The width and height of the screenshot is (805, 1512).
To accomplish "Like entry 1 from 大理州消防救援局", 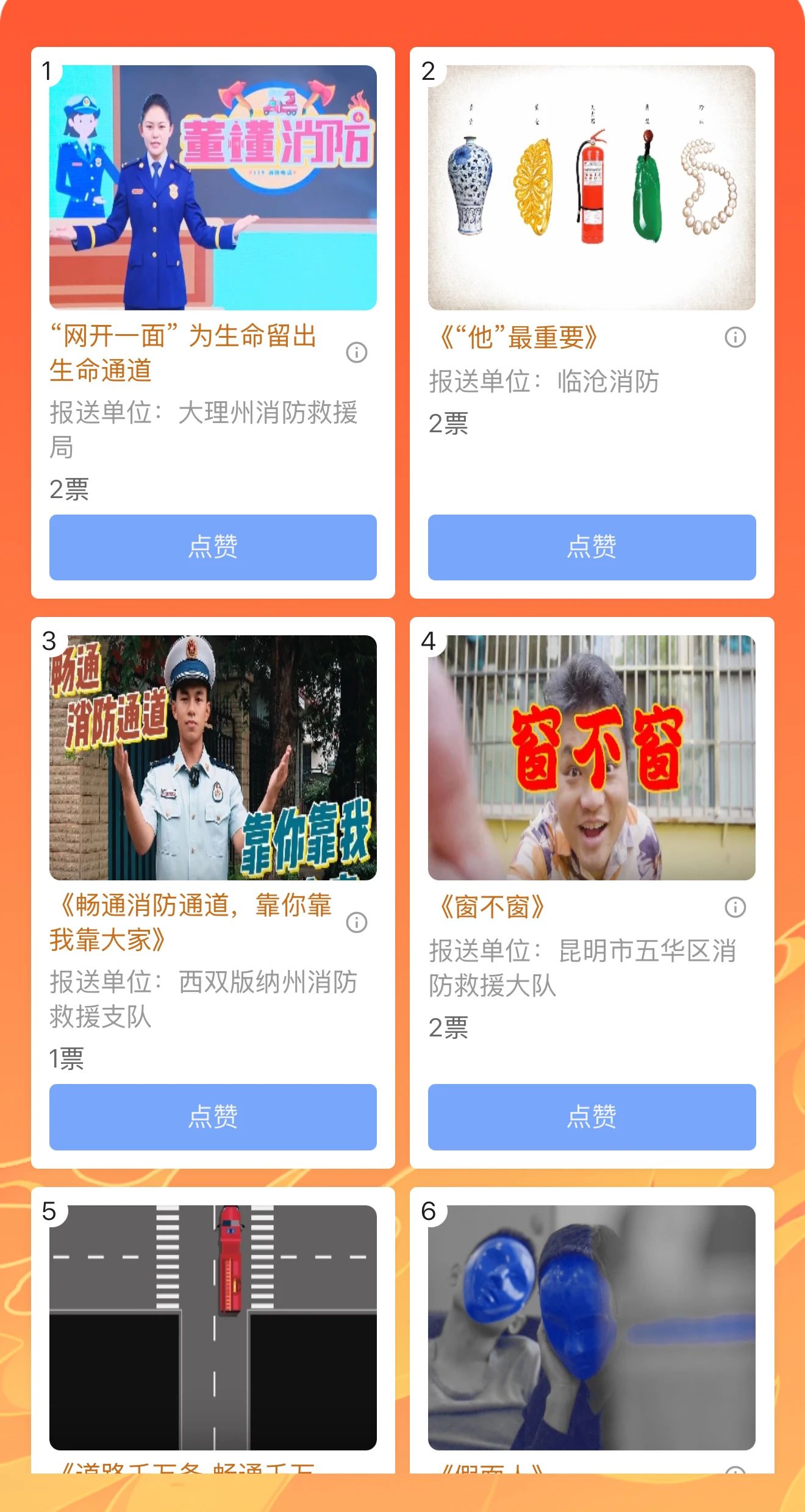I will pos(213,547).
